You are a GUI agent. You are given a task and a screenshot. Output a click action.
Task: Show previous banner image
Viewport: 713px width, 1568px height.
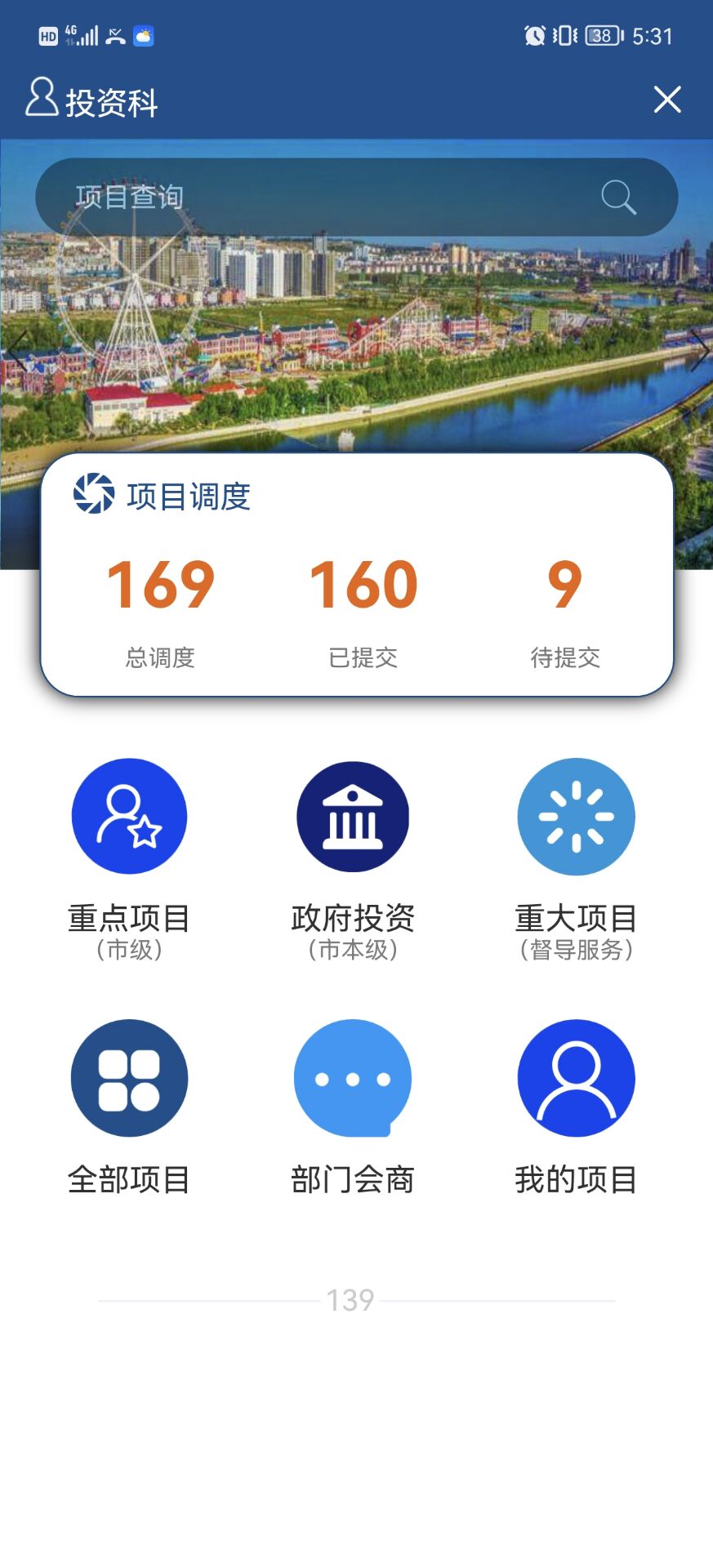pyautogui.click(x=18, y=350)
